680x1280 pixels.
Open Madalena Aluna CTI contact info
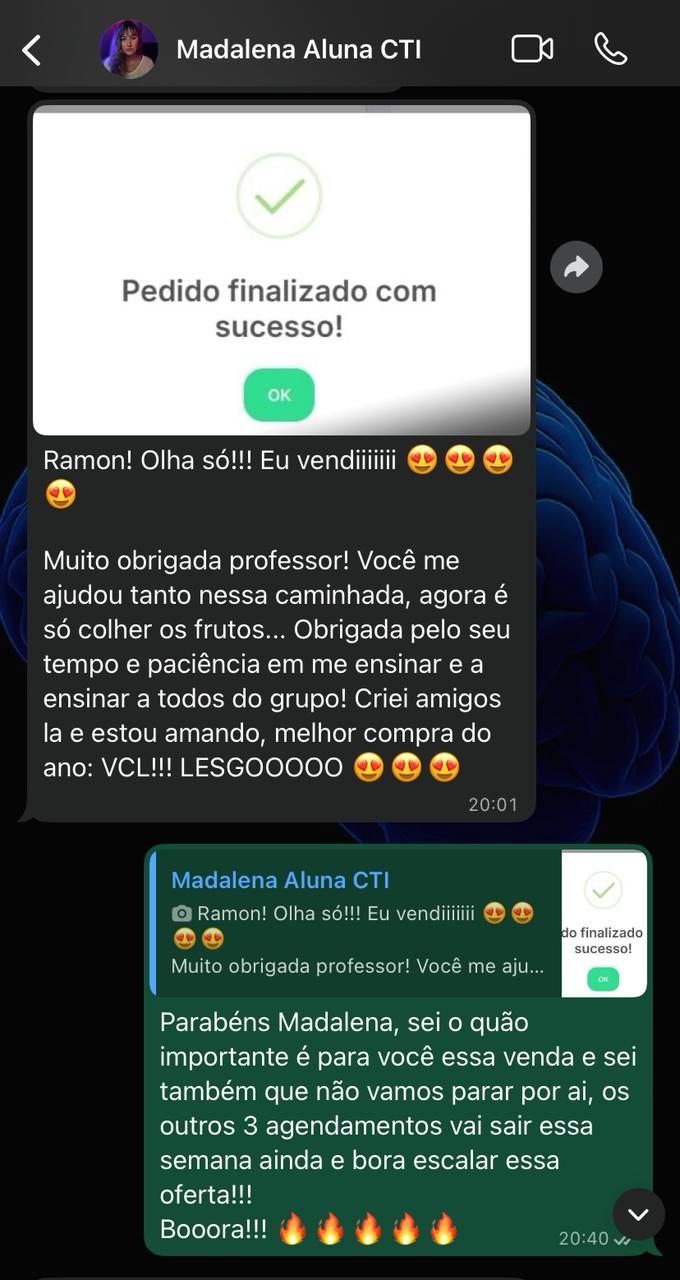pos(298,50)
